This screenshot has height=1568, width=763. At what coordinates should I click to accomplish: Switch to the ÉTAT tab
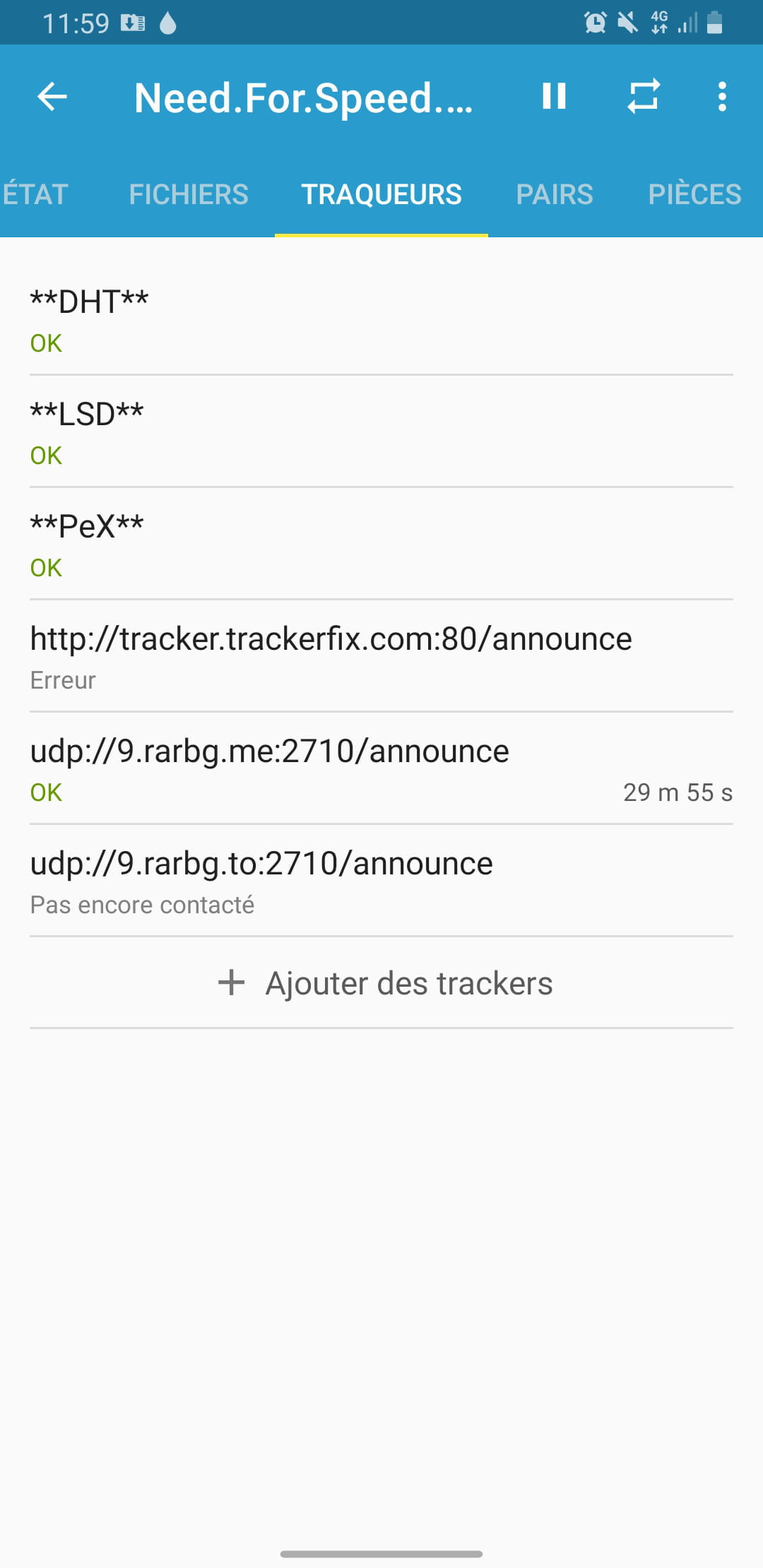pyautogui.click(x=35, y=194)
